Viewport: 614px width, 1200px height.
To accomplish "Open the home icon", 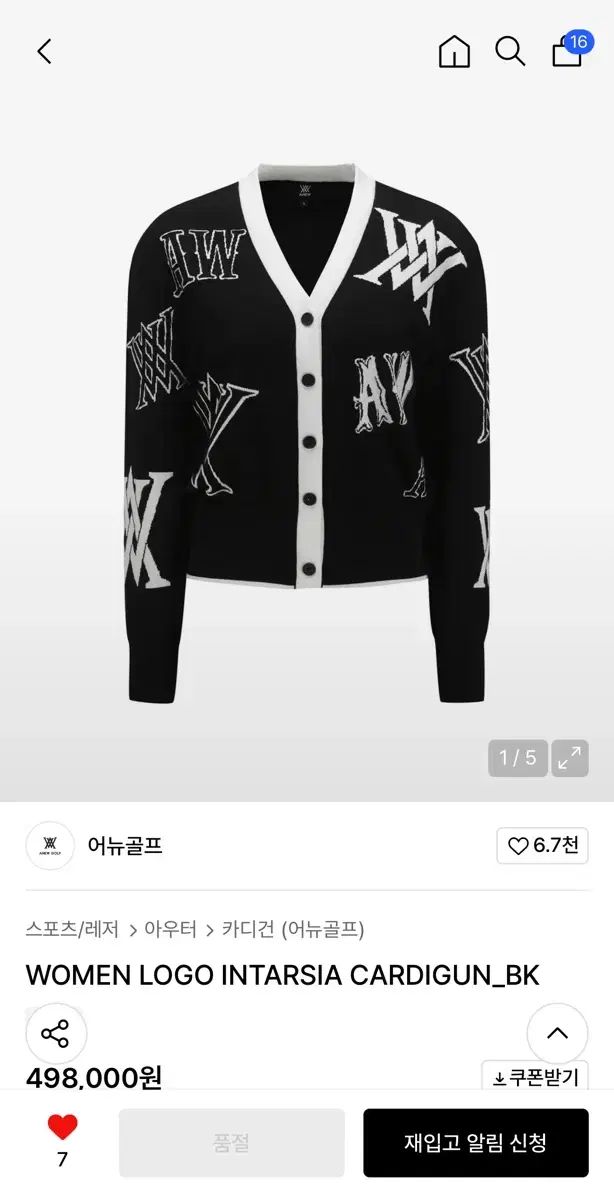I will tap(454, 52).
